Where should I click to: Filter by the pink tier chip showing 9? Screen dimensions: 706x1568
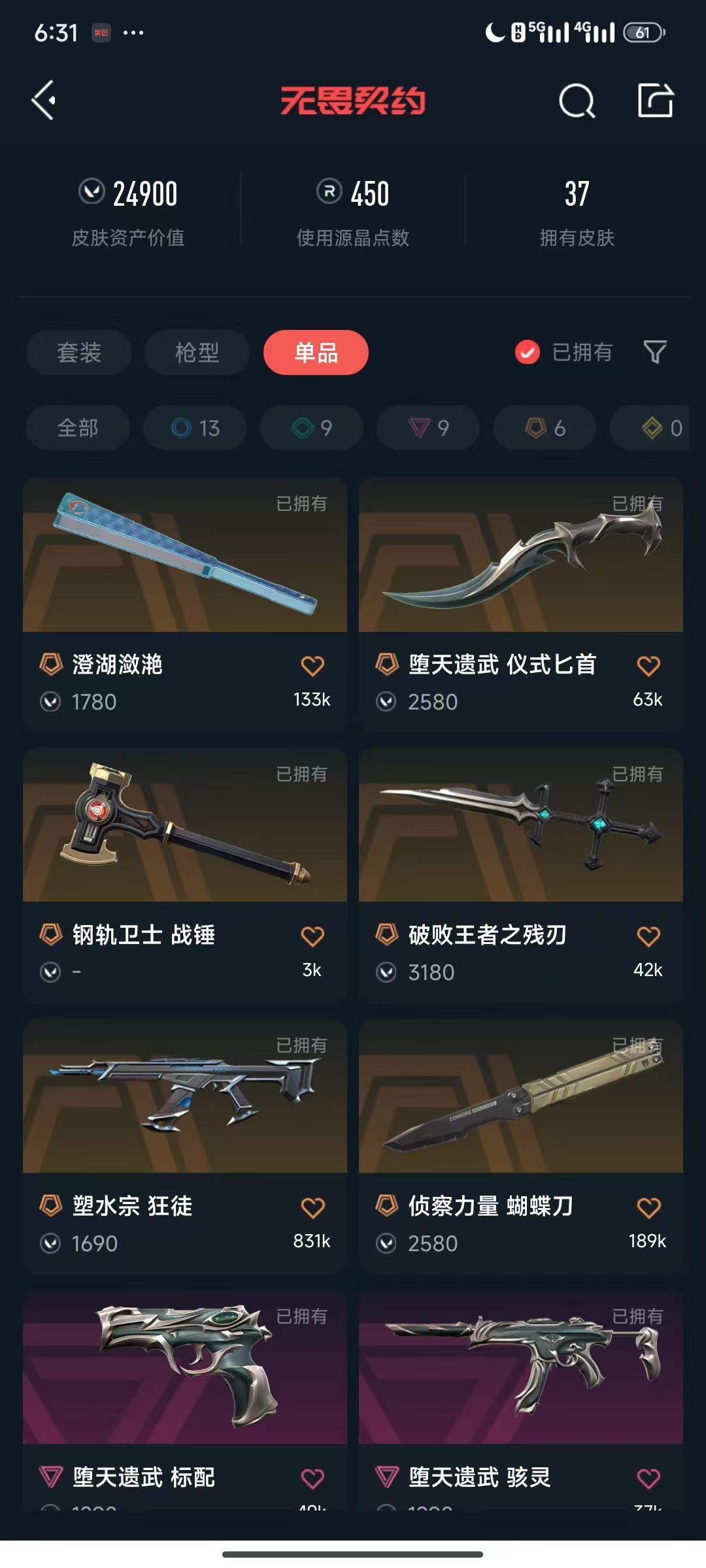428,428
